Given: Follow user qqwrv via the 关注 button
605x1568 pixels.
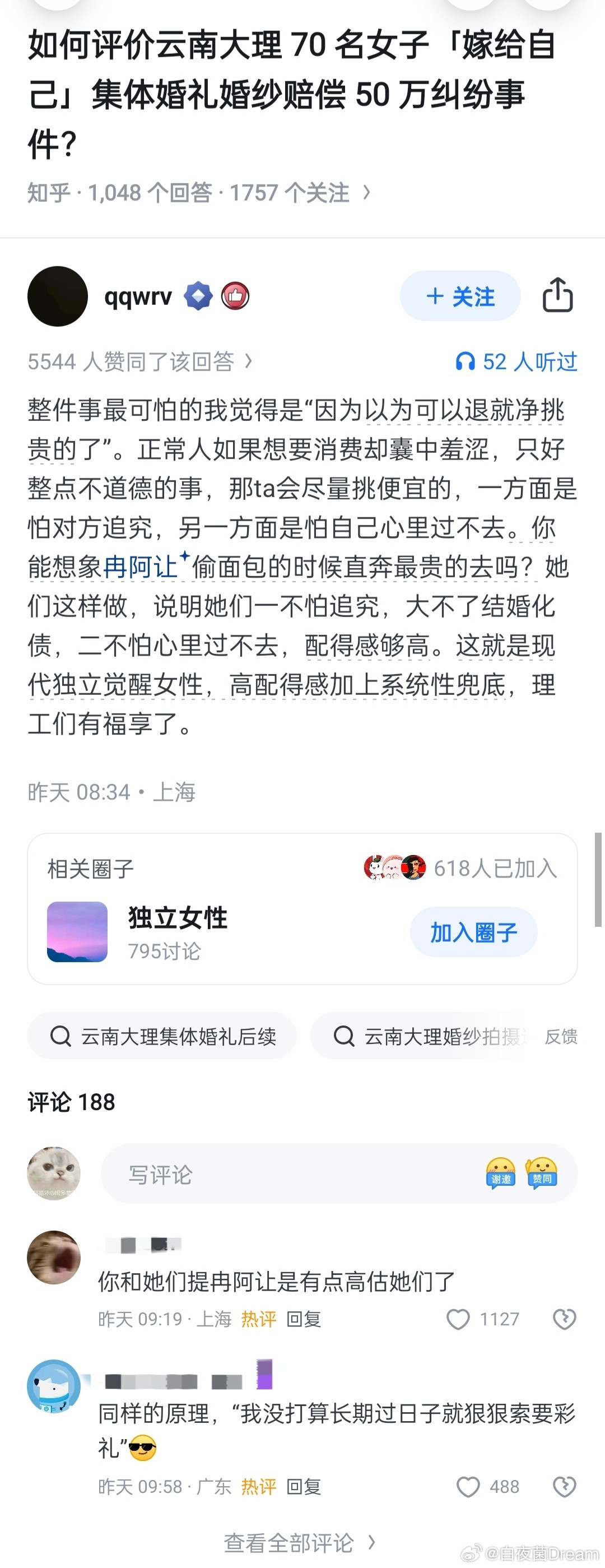Looking at the screenshot, I should (459, 296).
